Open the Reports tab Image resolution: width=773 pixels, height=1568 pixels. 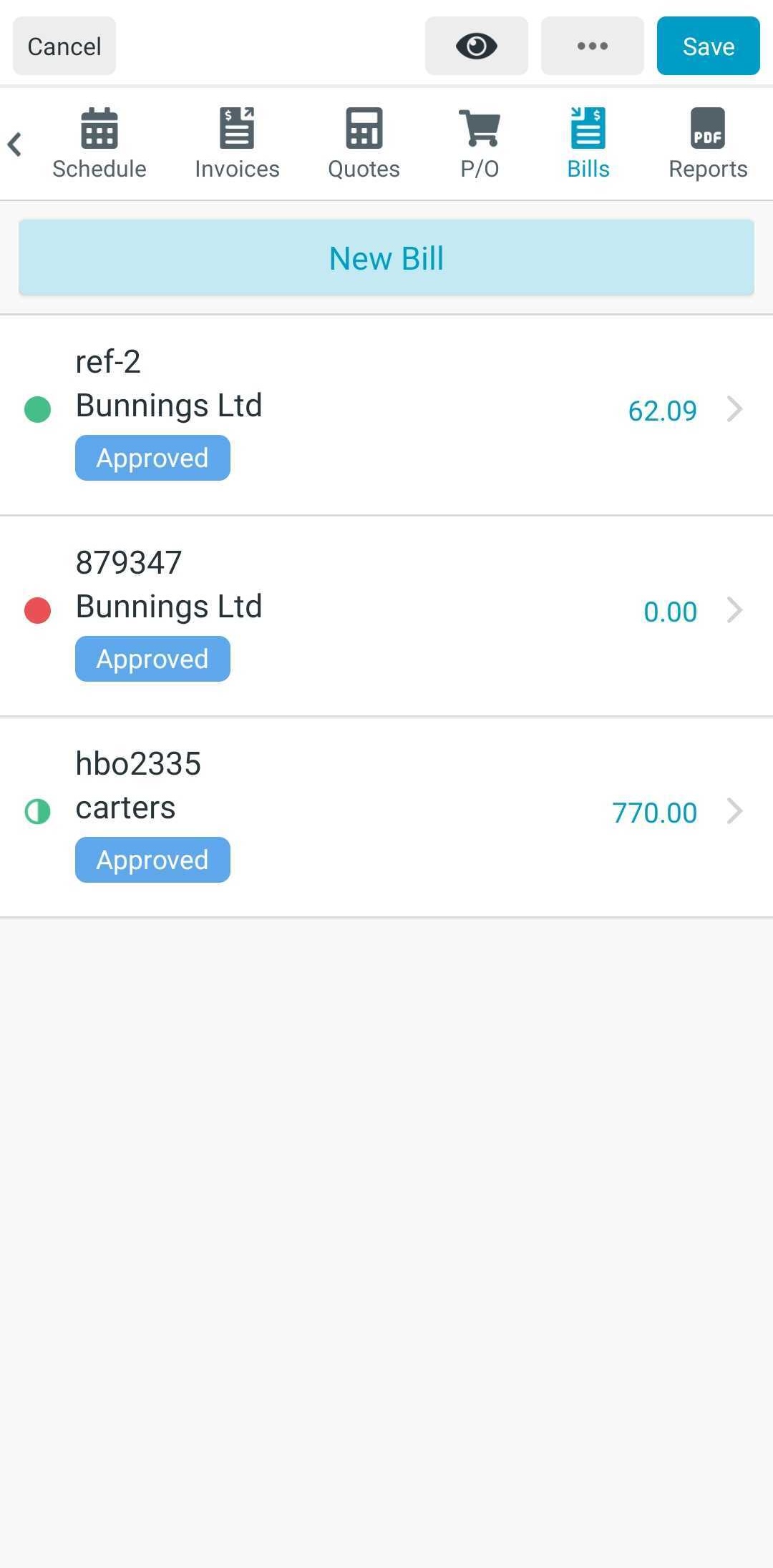coord(708,144)
